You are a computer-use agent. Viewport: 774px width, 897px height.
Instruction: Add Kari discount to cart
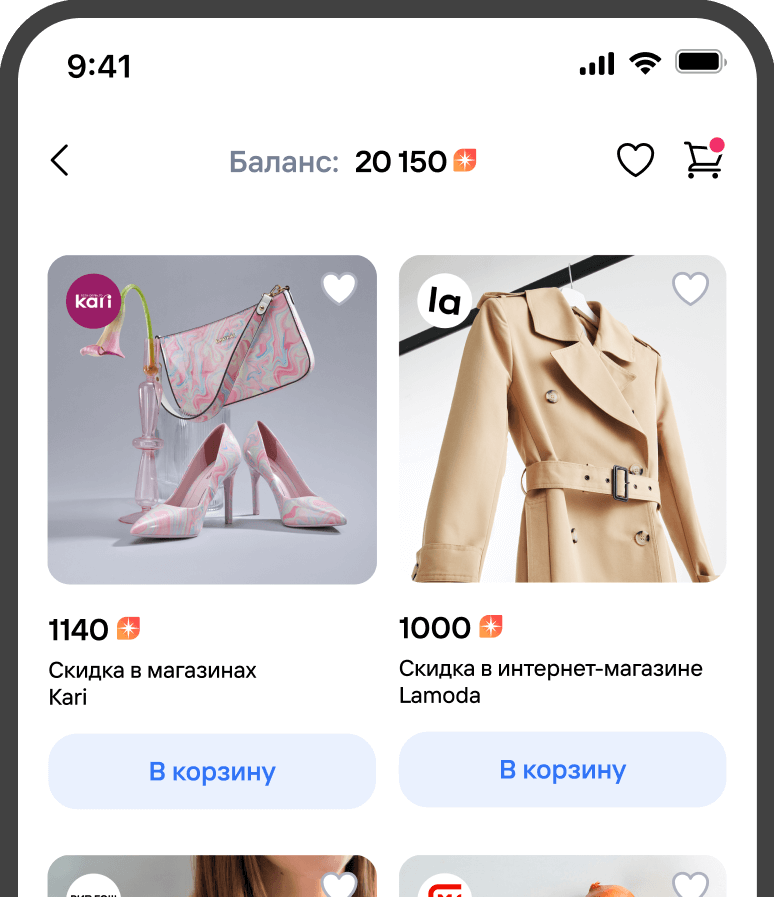pos(212,771)
